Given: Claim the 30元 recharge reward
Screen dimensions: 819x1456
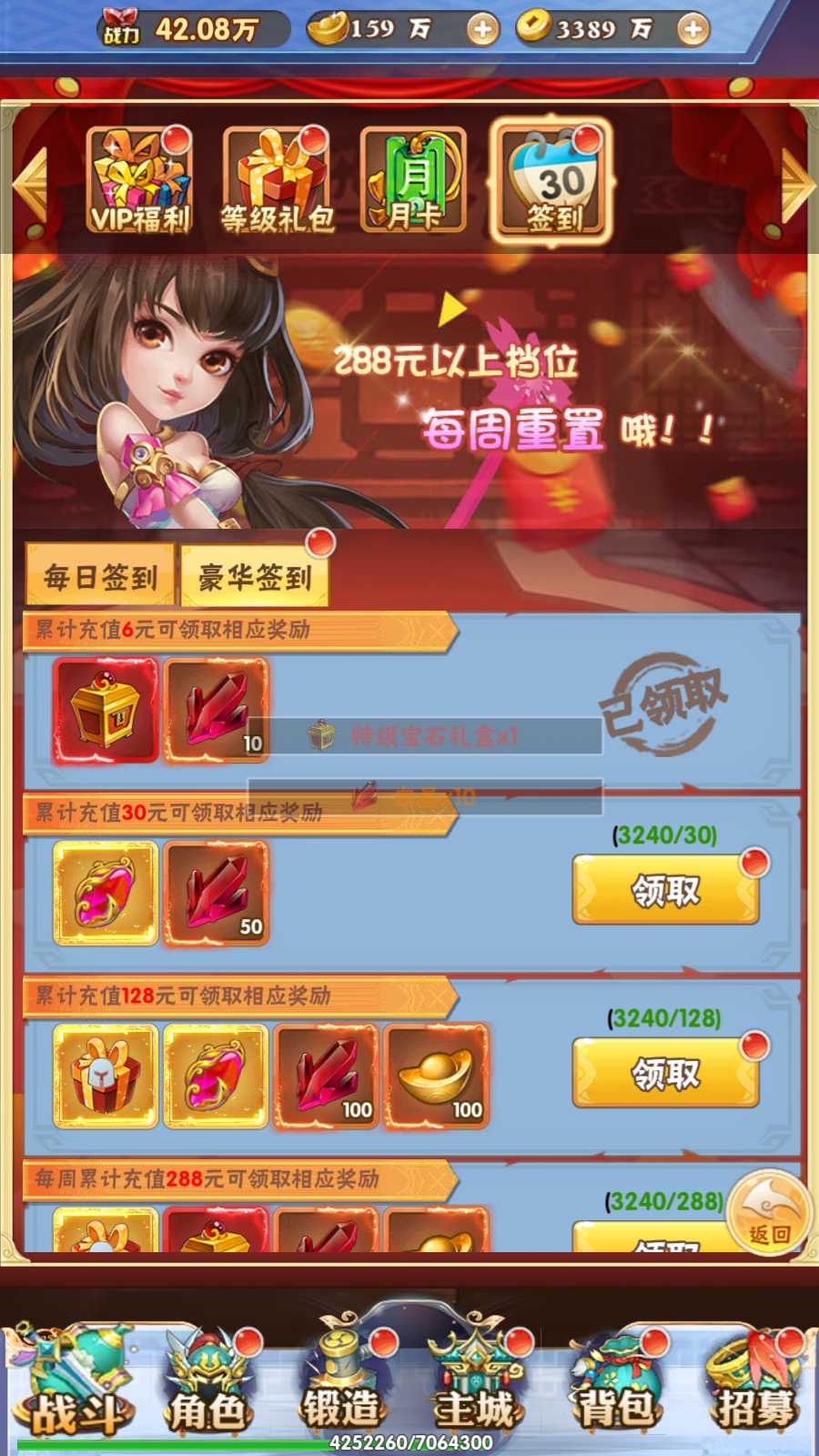Looking at the screenshot, I should pos(665,891).
